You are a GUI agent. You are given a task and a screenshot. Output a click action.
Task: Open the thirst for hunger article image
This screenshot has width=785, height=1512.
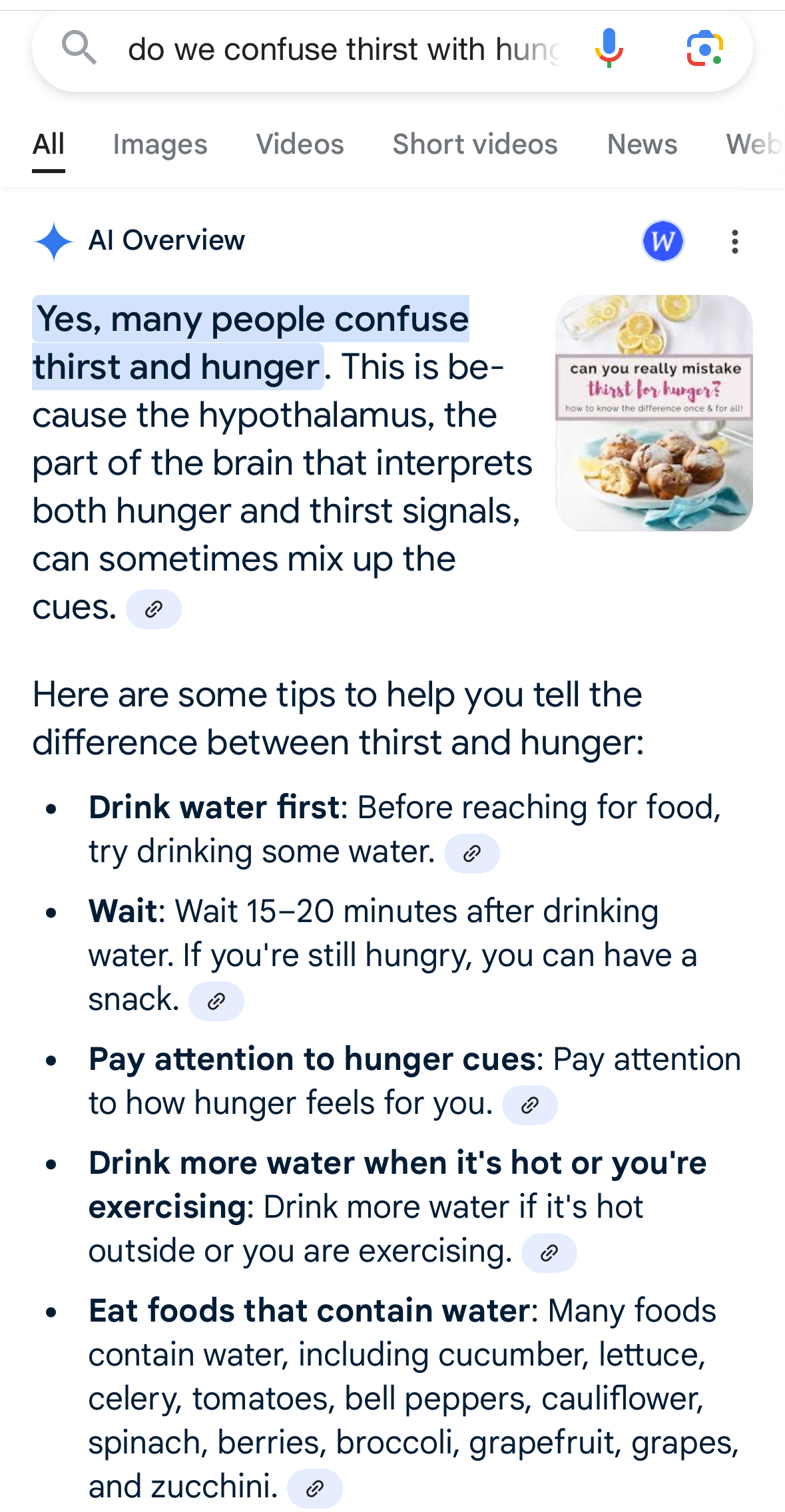[654, 413]
